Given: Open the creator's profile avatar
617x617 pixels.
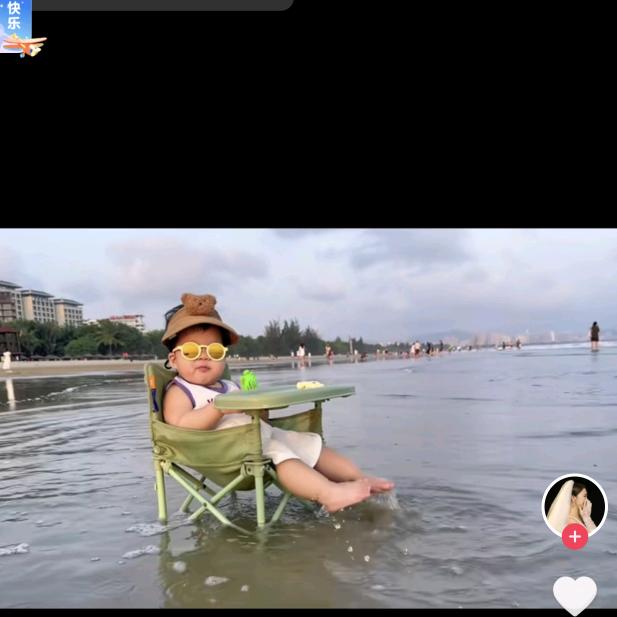Looking at the screenshot, I should pos(574,504).
